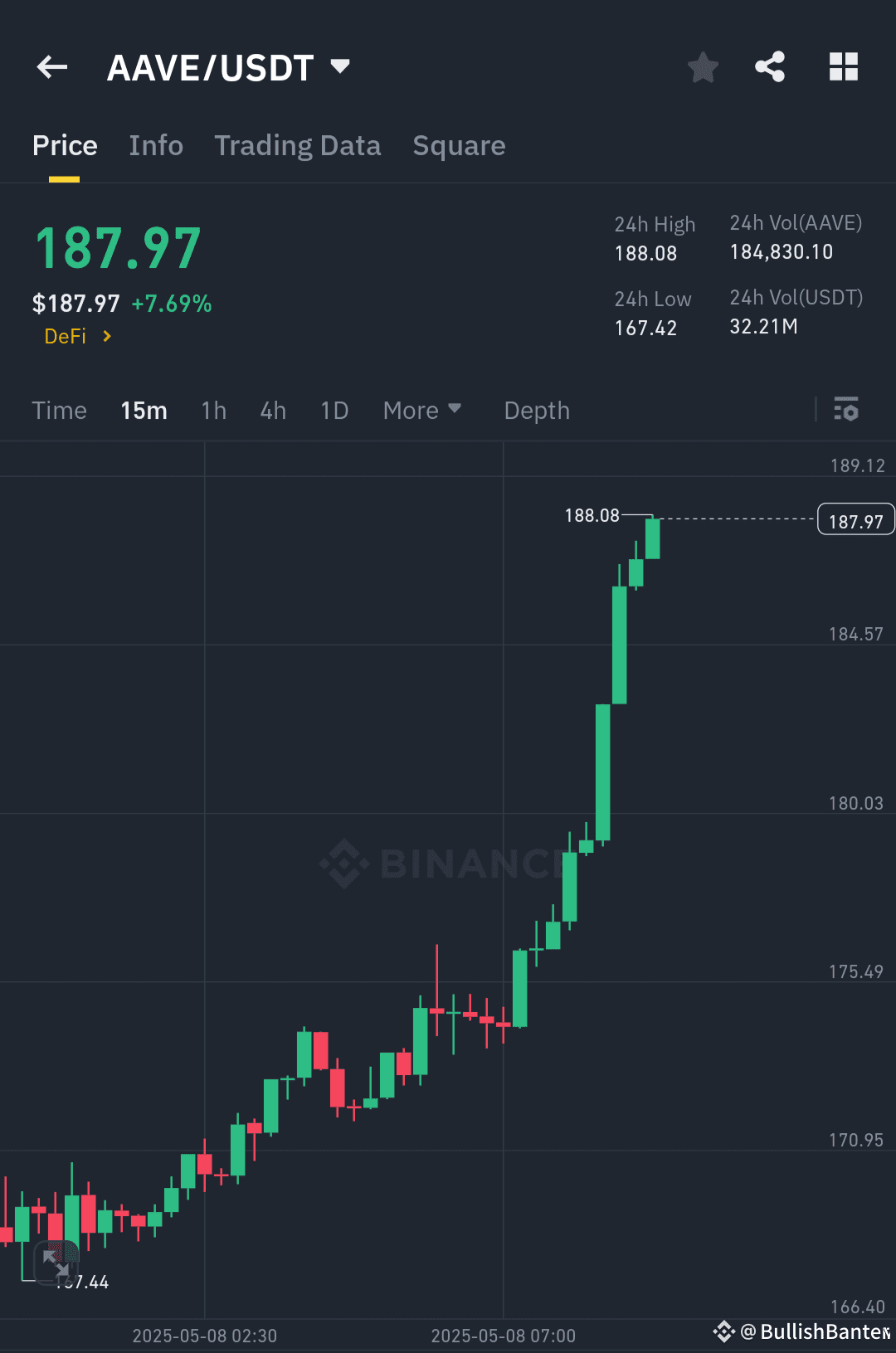Enable the 1h candle interval

tap(213, 410)
